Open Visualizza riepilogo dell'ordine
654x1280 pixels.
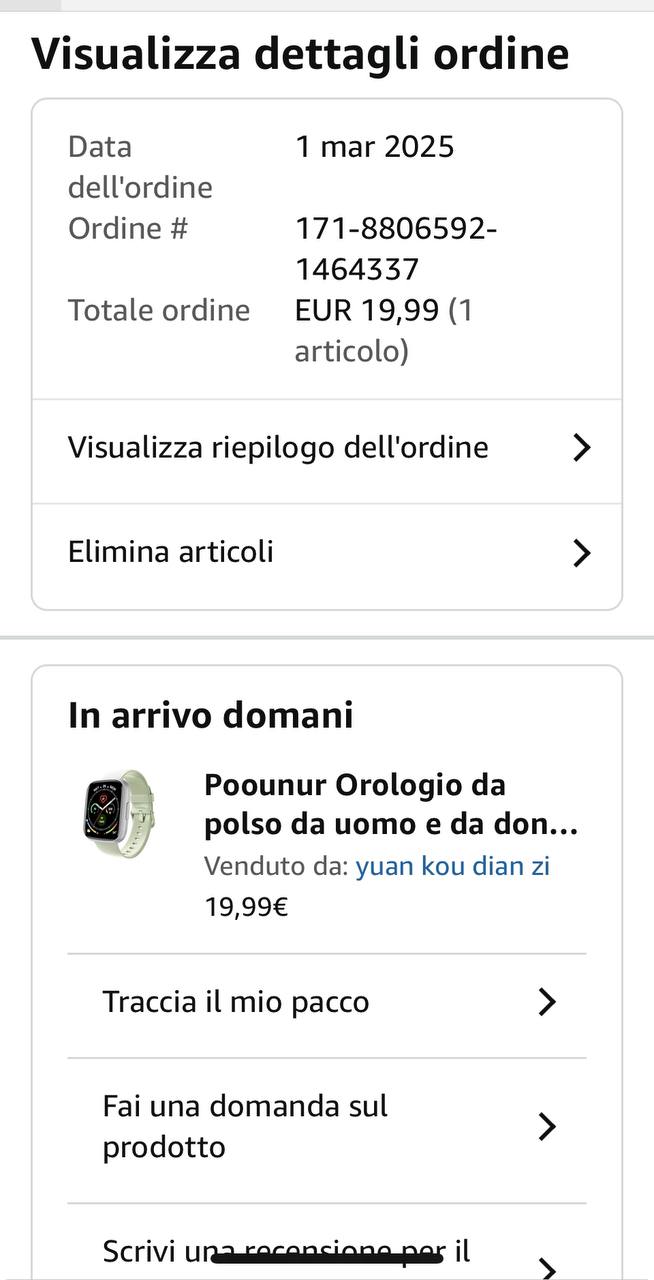(x=327, y=448)
